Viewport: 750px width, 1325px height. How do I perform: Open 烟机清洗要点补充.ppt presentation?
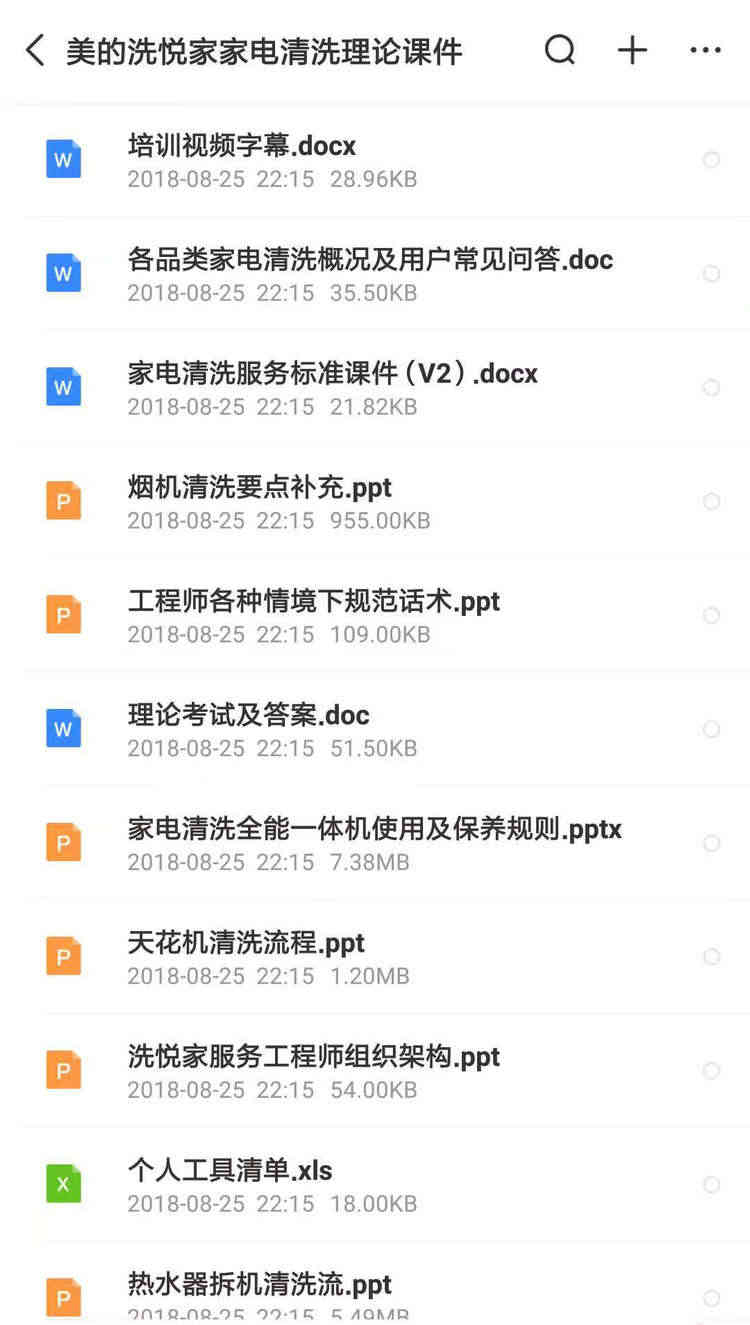260,488
